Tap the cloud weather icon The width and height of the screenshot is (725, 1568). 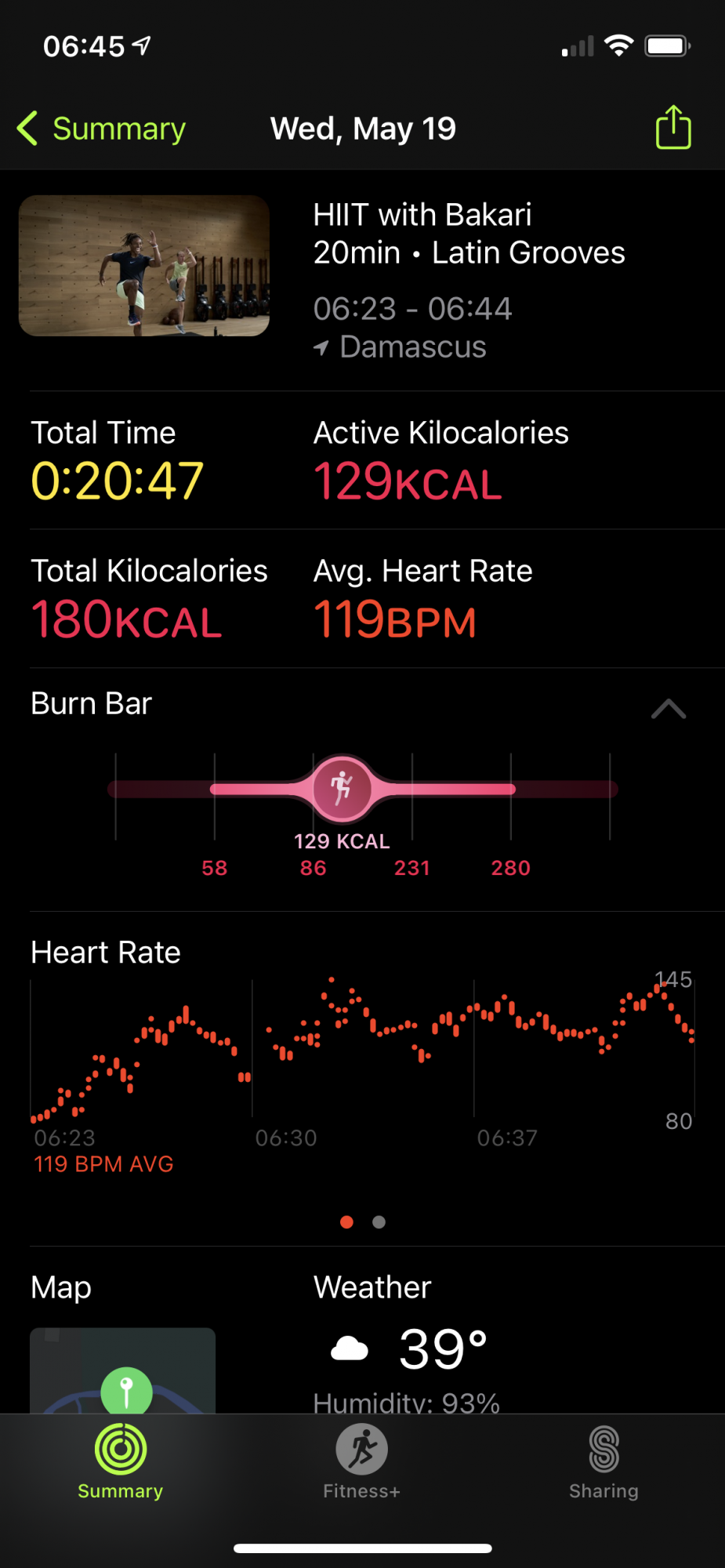click(x=350, y=1347)
